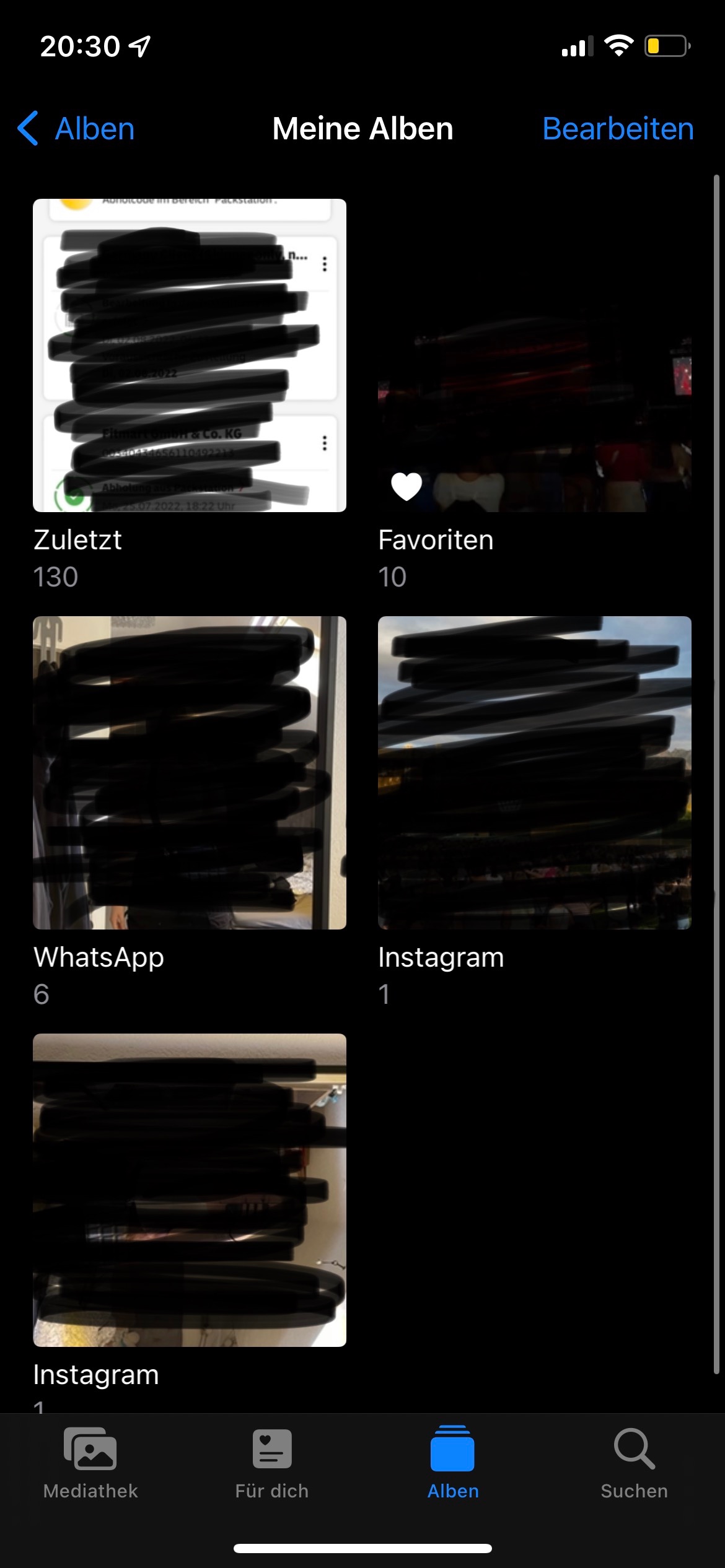Tap Bearbeiten to edit albums
The height and width of the screenshot is (1568, 725).
tap(617, 129)
